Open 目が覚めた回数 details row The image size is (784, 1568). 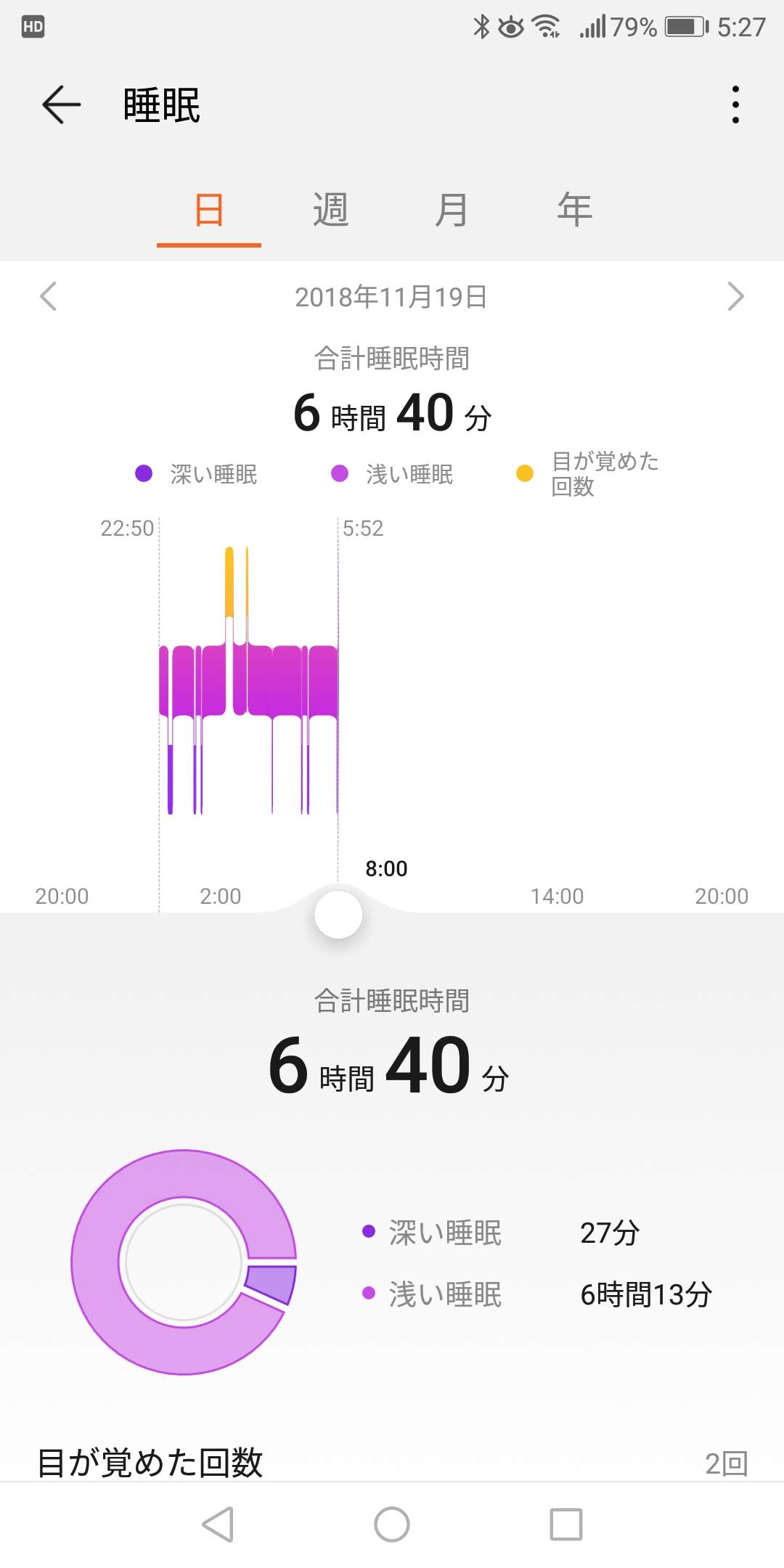[392, 1461]
